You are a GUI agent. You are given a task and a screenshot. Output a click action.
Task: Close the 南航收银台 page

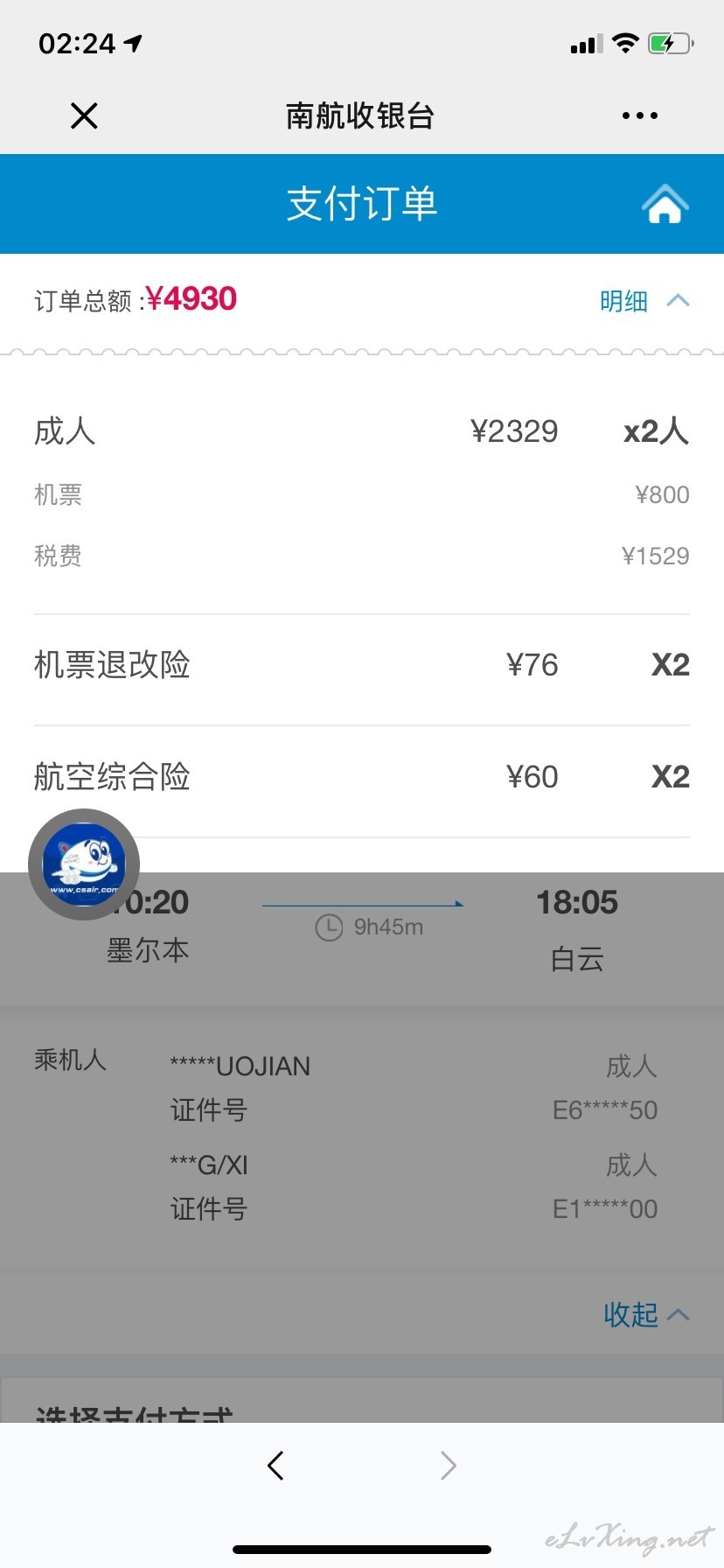coord(84,115)
